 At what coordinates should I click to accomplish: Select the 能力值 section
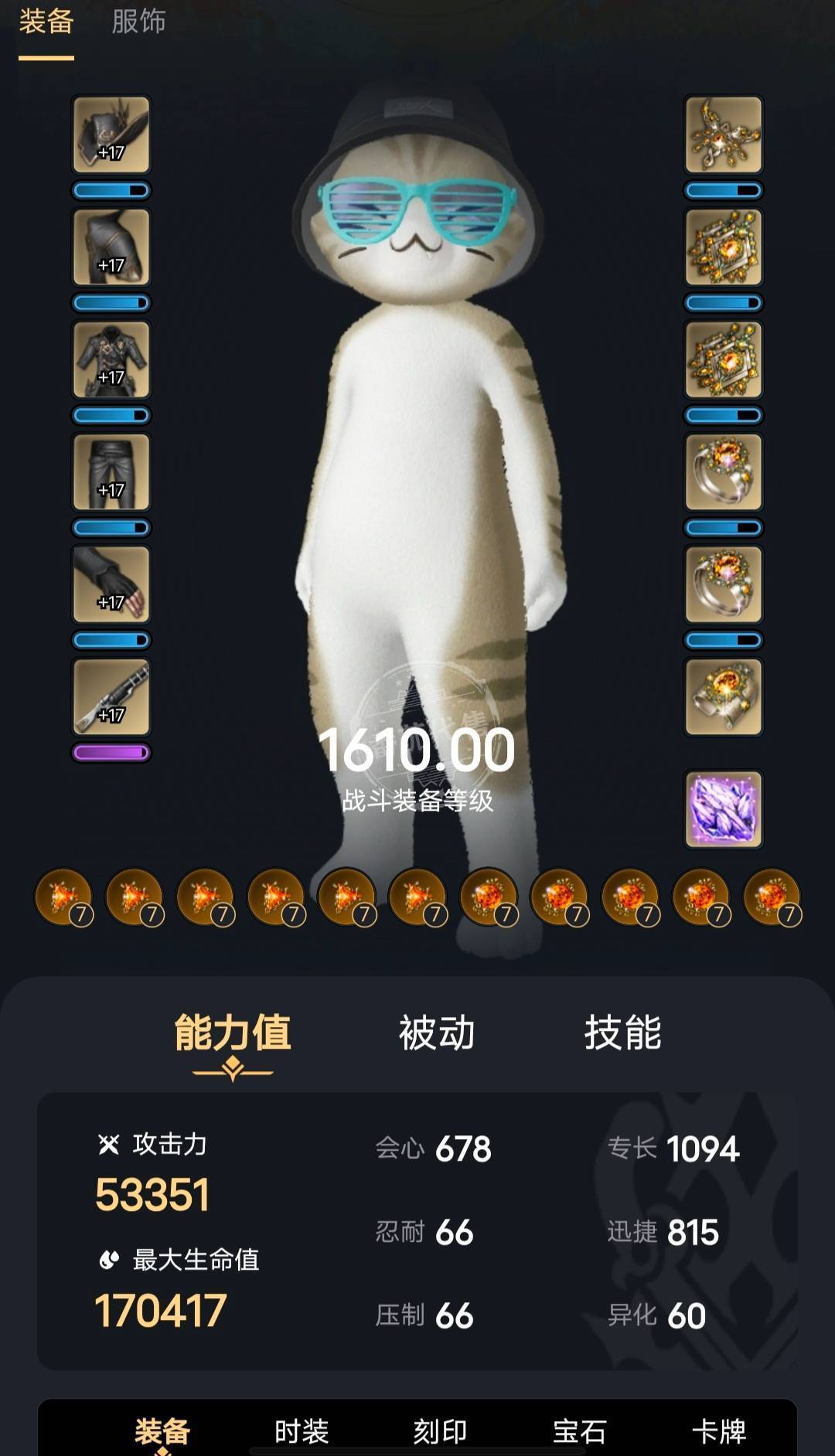[232, 1032]
